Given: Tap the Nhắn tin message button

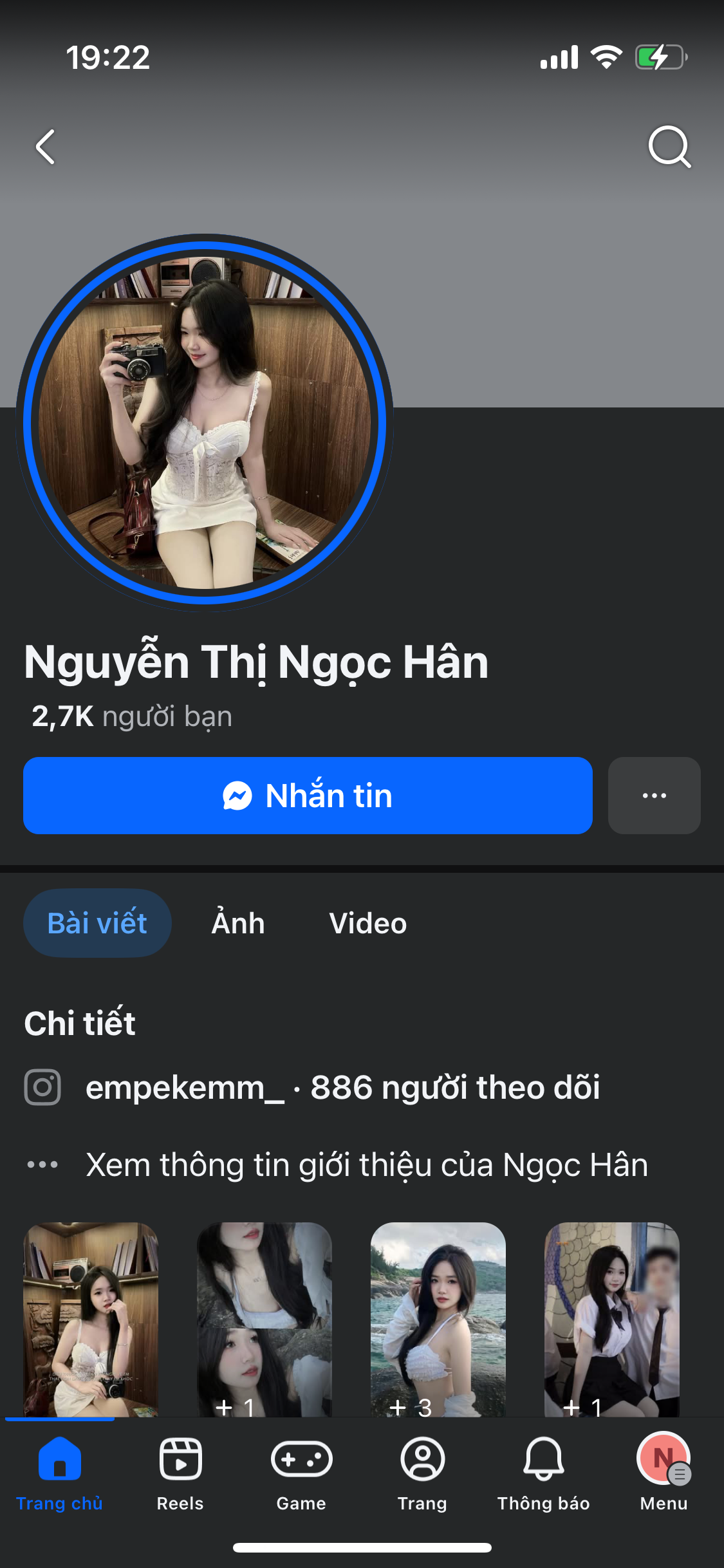Looking at the screenshot, I should coord(308,796).
